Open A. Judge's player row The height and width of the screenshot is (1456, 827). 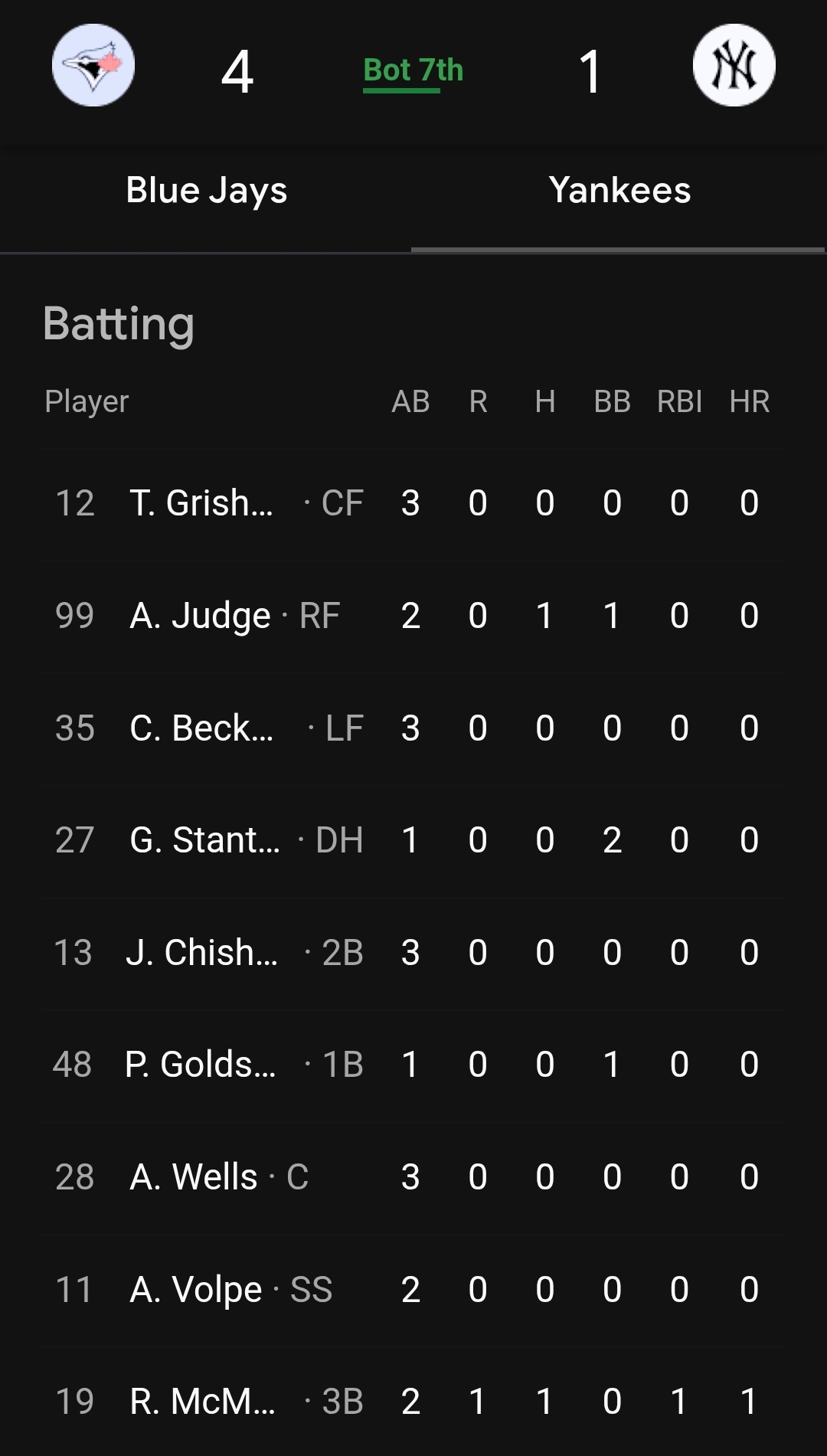point(201,616)
